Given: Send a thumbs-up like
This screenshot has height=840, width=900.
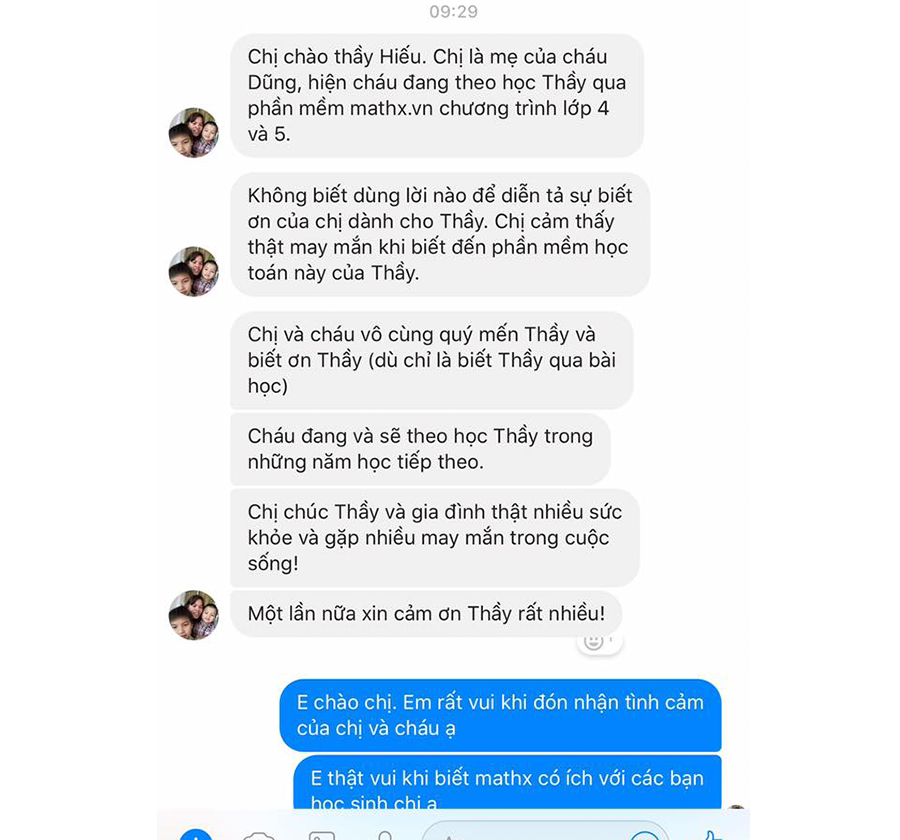Looking at the screenshot, I should (x=711, y=834).
